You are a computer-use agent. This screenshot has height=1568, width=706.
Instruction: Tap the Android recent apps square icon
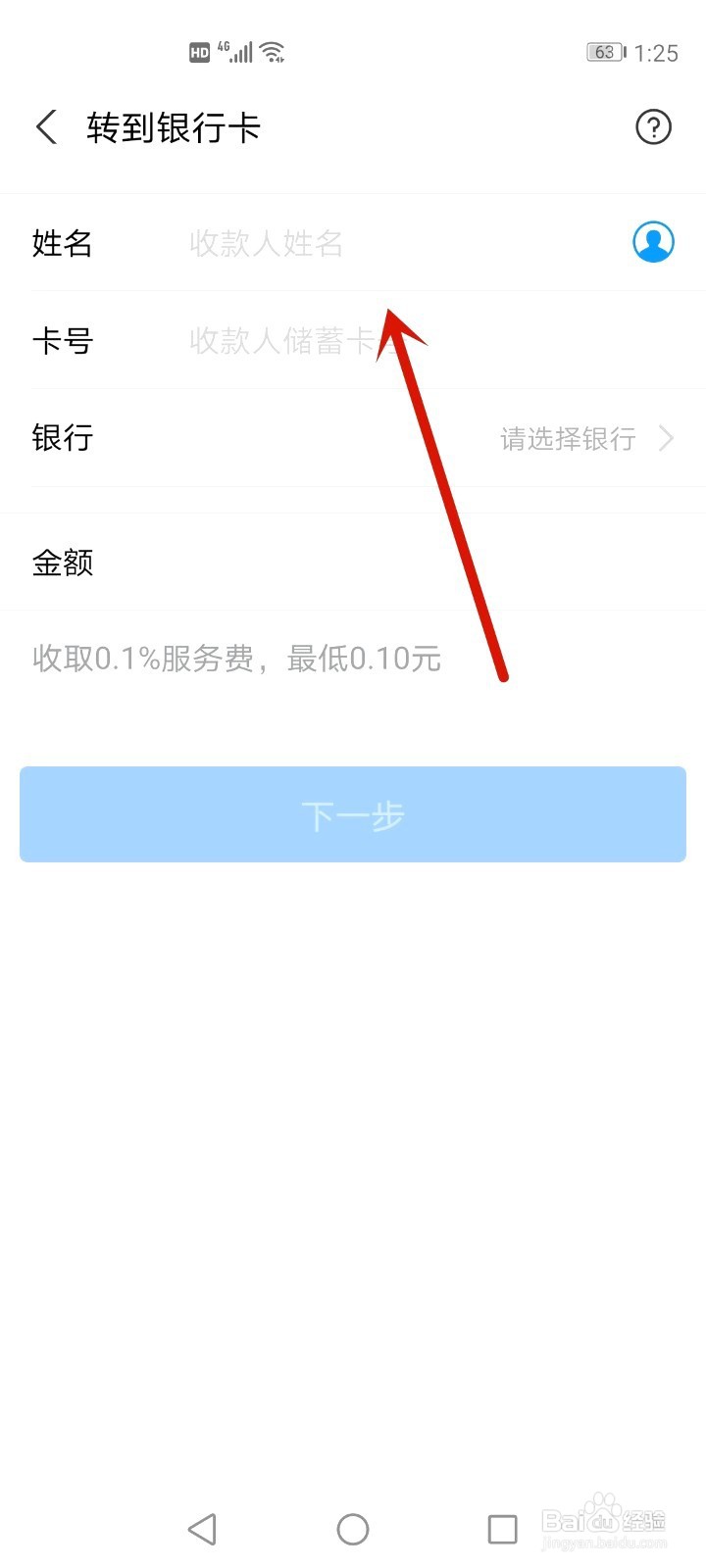coord(503,1528)
